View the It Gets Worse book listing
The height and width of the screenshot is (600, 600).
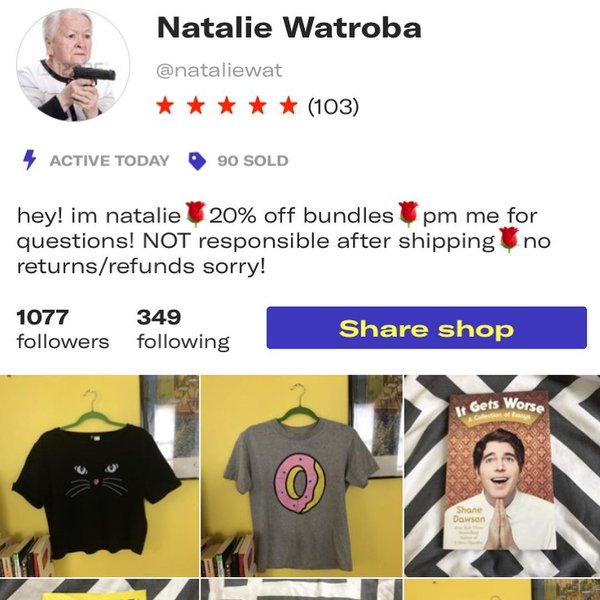pos(501,476)
